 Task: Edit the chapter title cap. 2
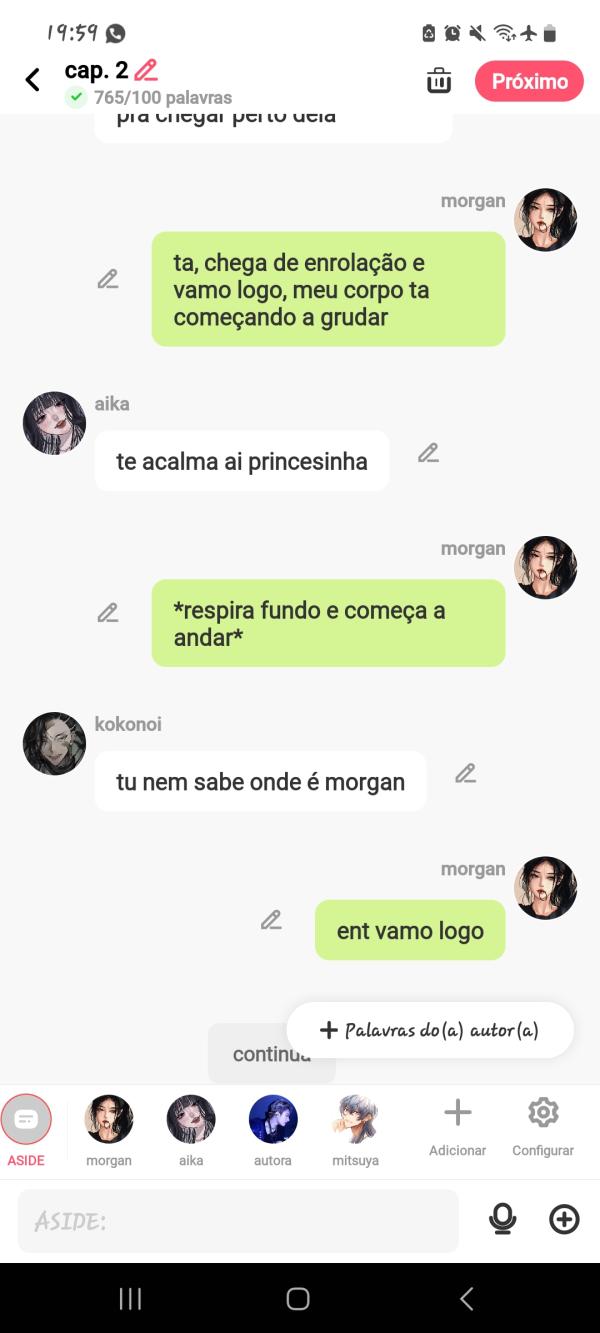(146, 70)
